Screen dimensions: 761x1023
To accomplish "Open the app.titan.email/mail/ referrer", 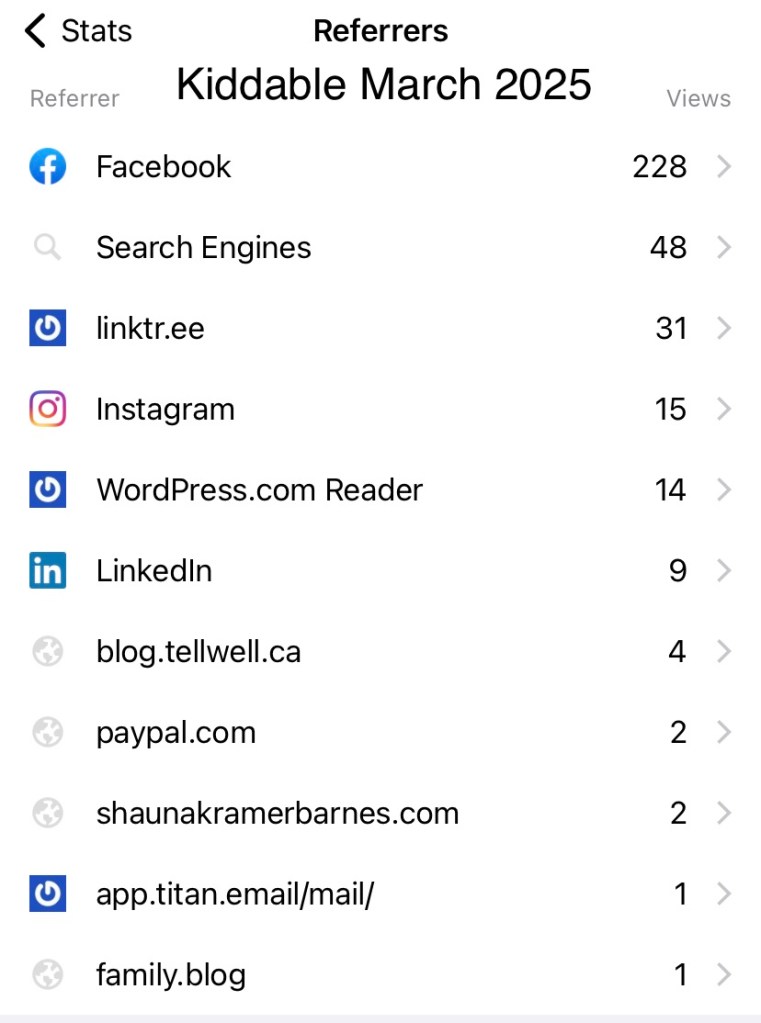I will 380,894.
